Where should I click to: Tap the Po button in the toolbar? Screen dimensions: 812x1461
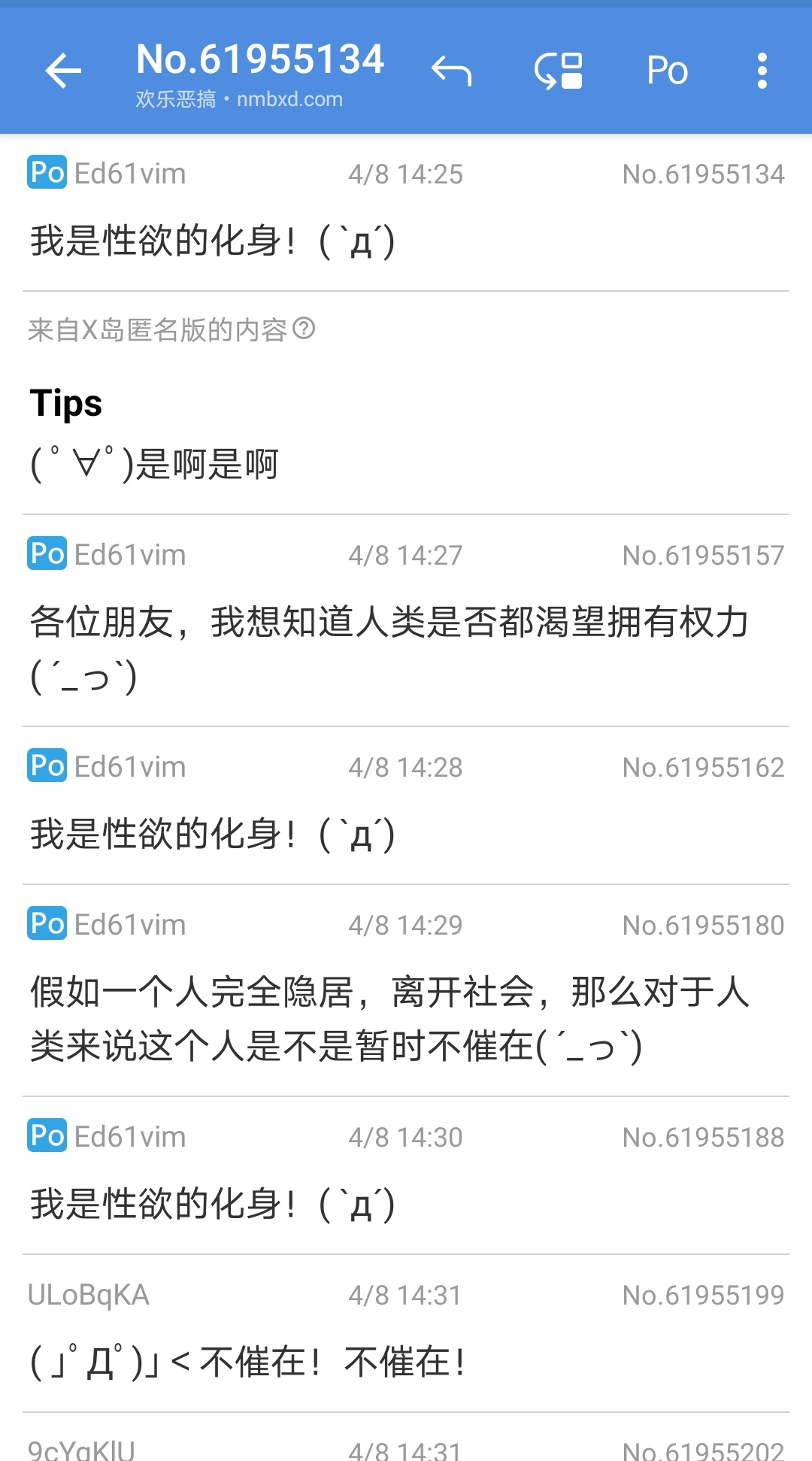(x=667, y=71)
